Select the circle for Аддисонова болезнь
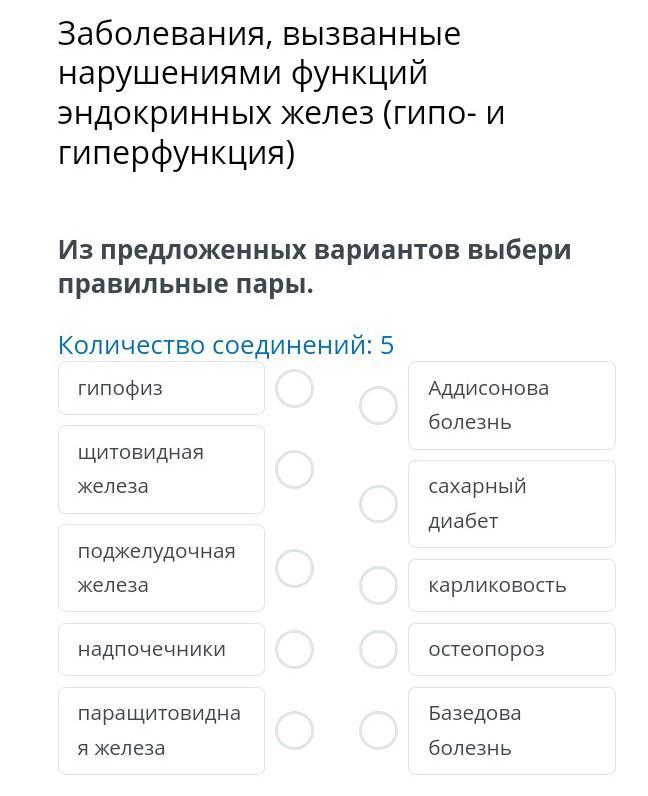The width and height of the screenshot is (648, 796). pos(378,406)
